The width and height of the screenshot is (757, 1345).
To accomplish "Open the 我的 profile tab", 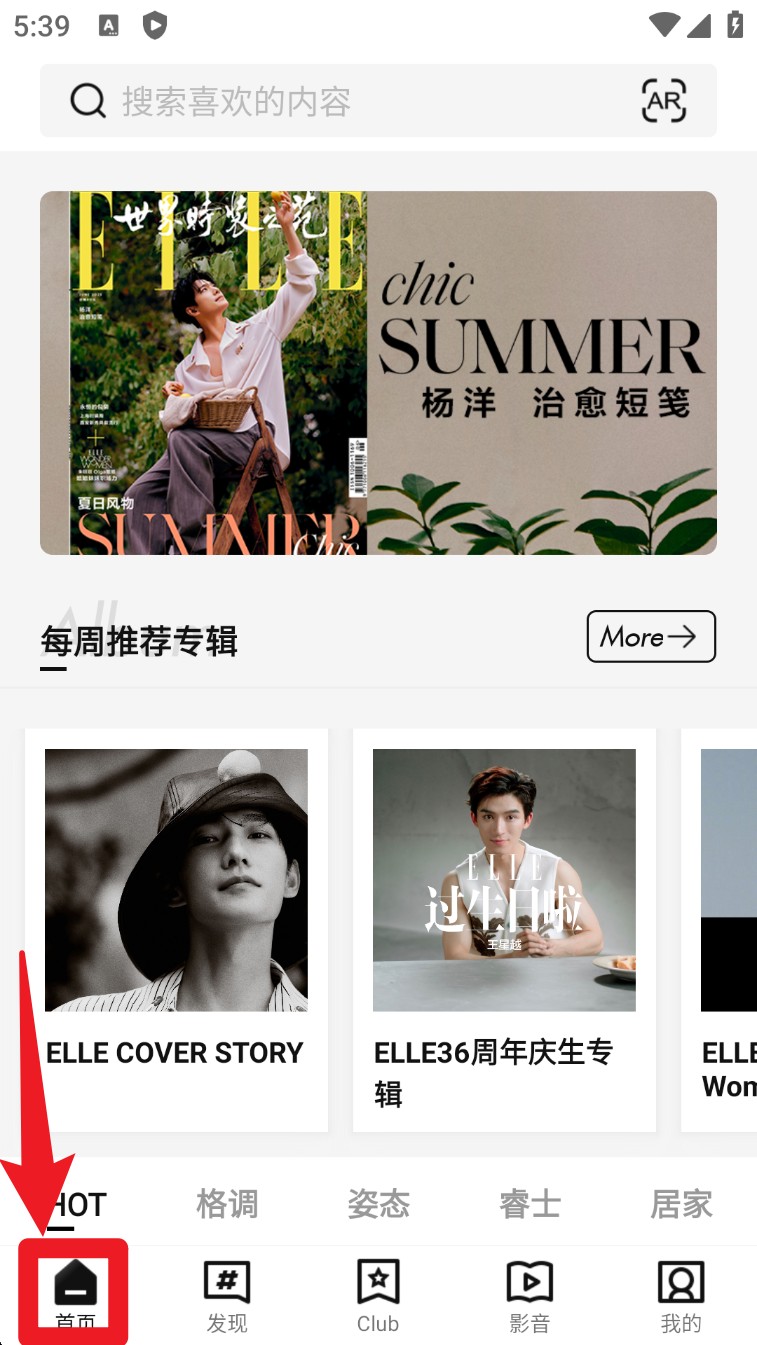I will click(681, 1295).
